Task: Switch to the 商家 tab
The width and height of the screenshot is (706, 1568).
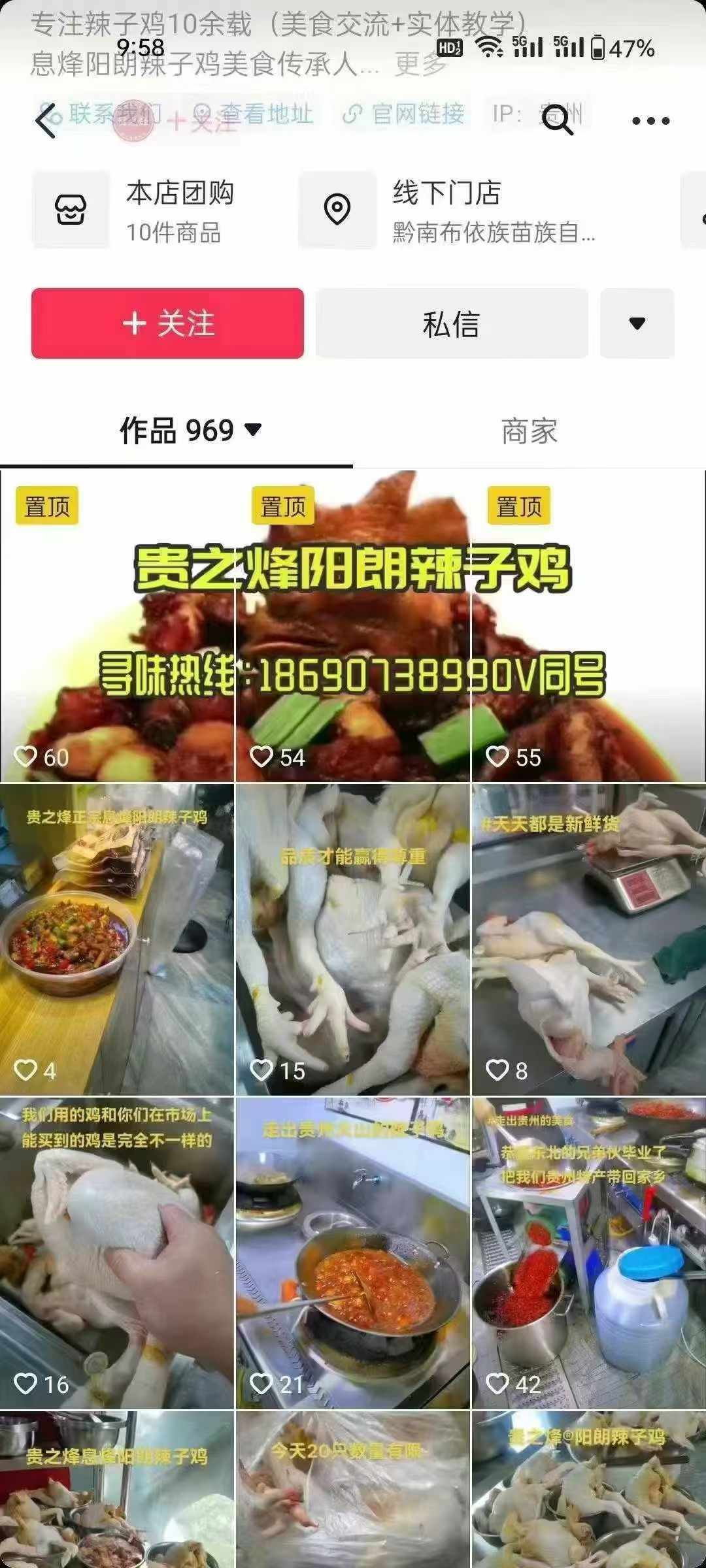Action: (529, 429)
